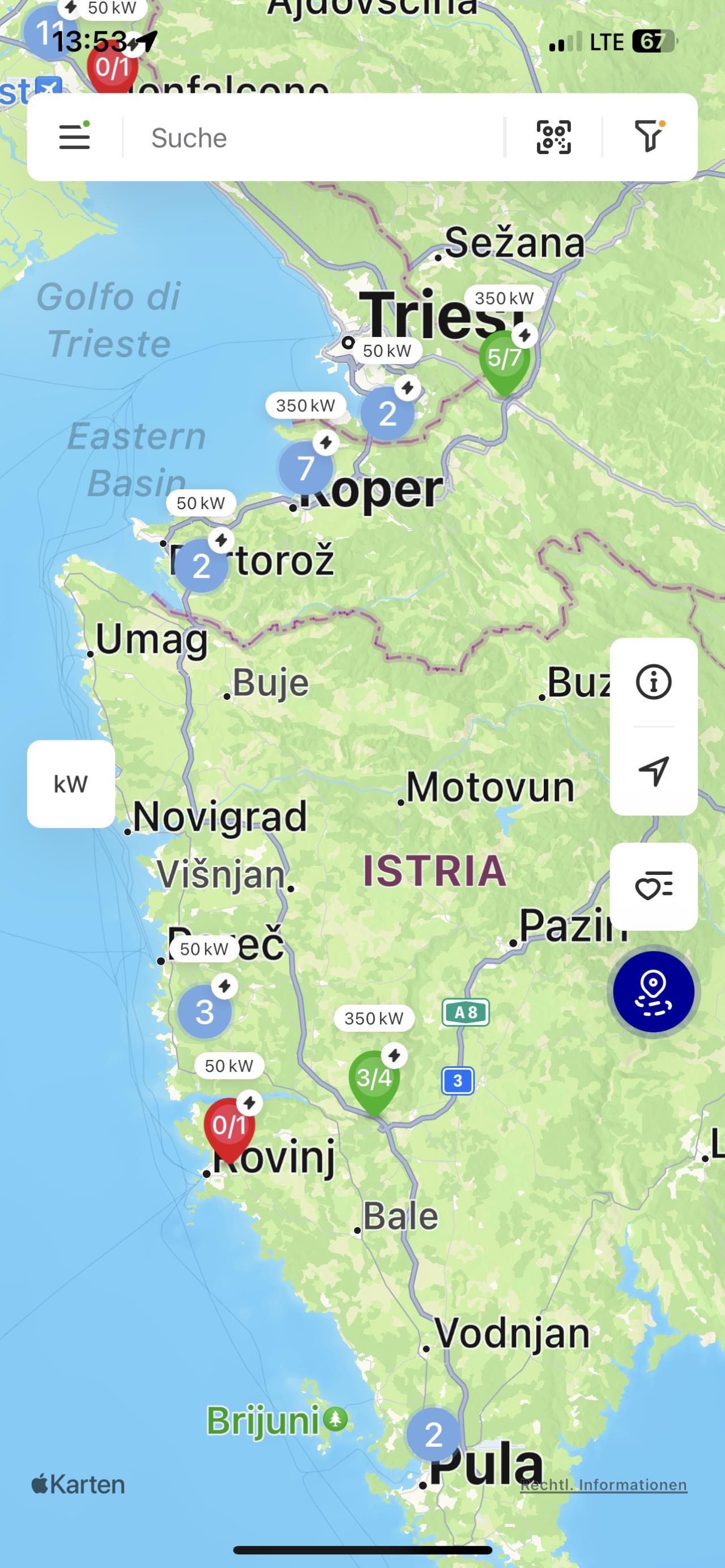Expand the cluster of 3 near Poreč
The height and width of the screenshot is (1568, 725).
[204, 1012]
